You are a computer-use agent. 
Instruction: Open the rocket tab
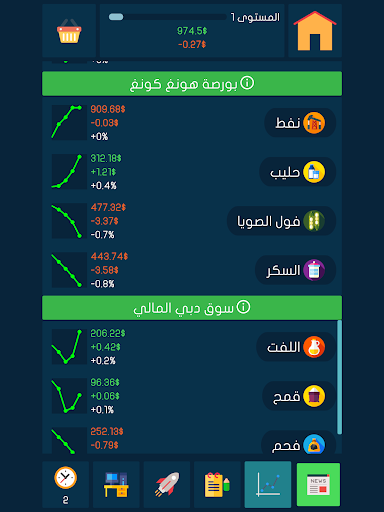167,484
